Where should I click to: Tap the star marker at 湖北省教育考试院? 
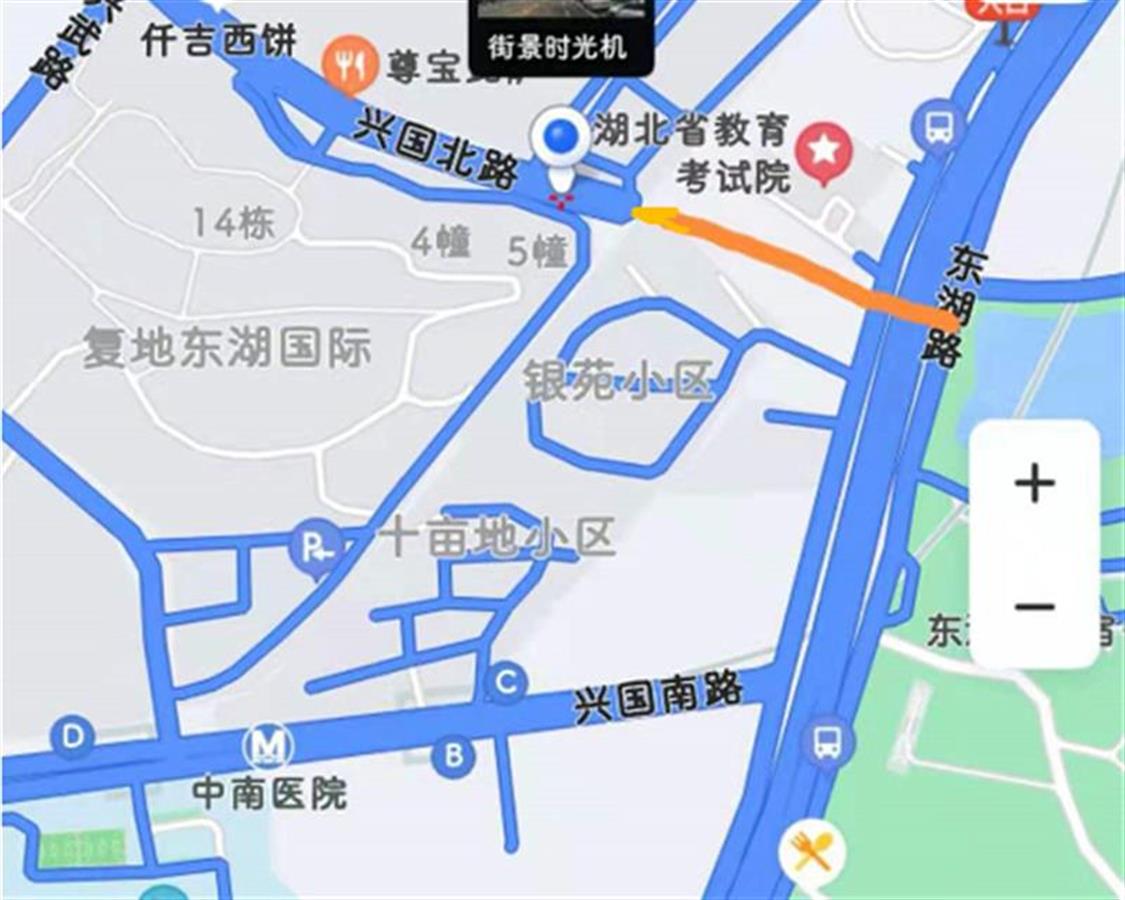coord(825,151)
